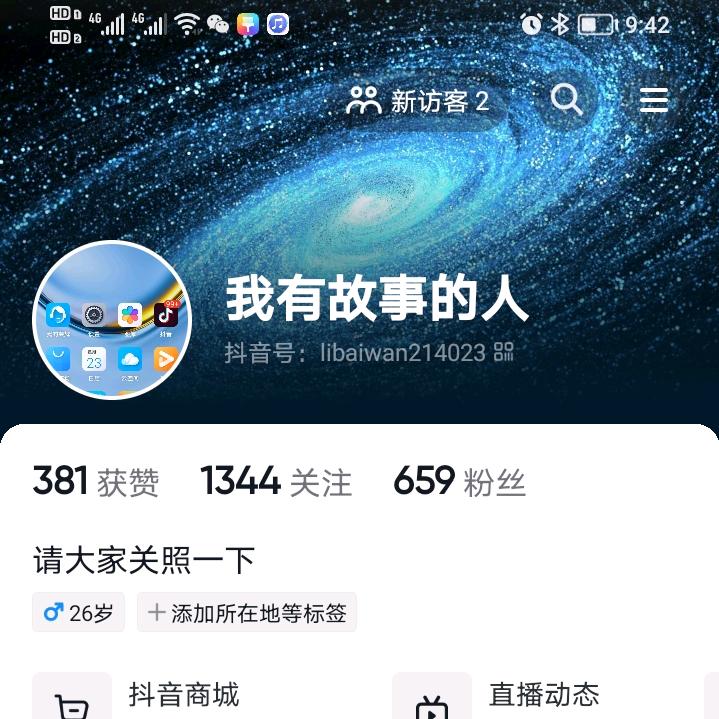
Task: Open the hamburger menu
Action: click(654, 100)
